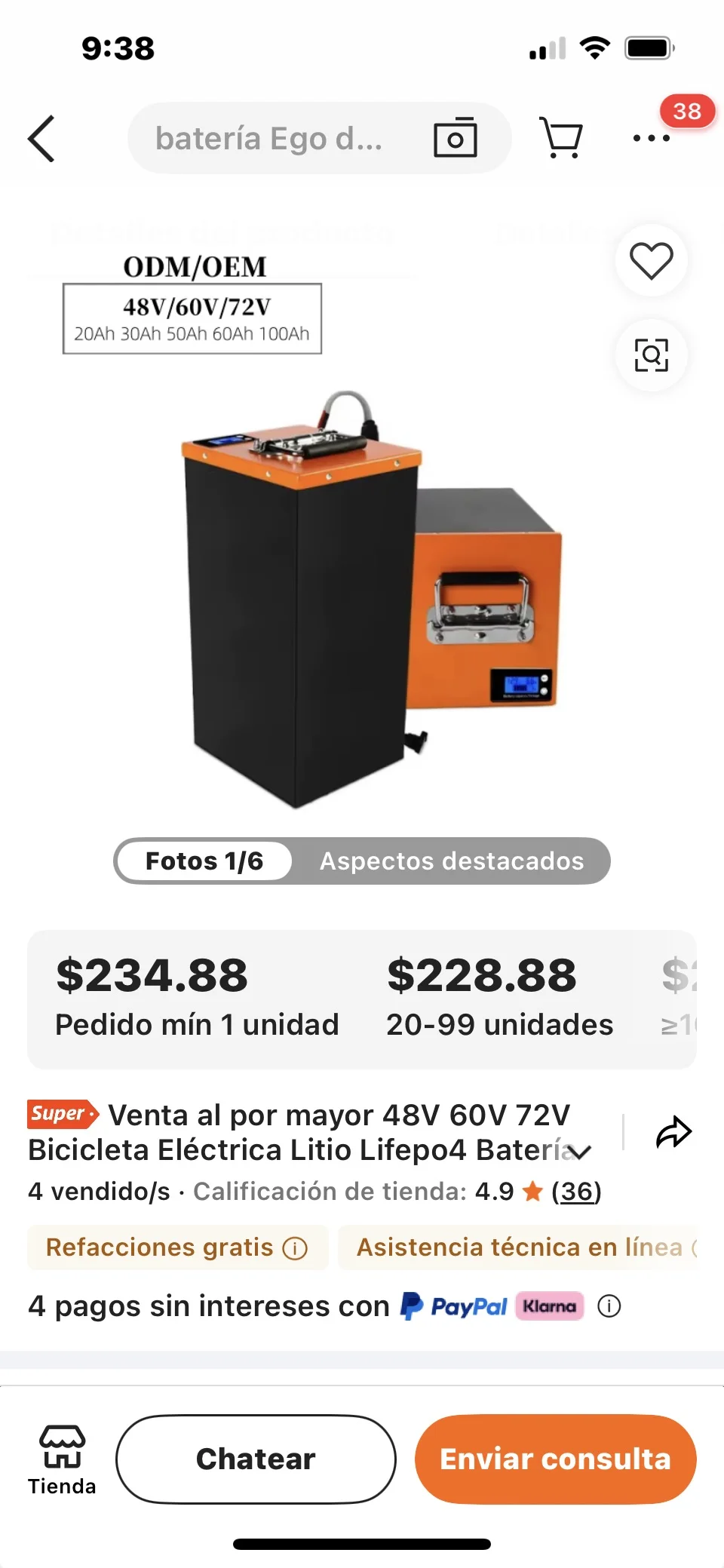Expand the full product title
The width and height of the screenshot is (724, 1568).
click(x=579, y=1152)
